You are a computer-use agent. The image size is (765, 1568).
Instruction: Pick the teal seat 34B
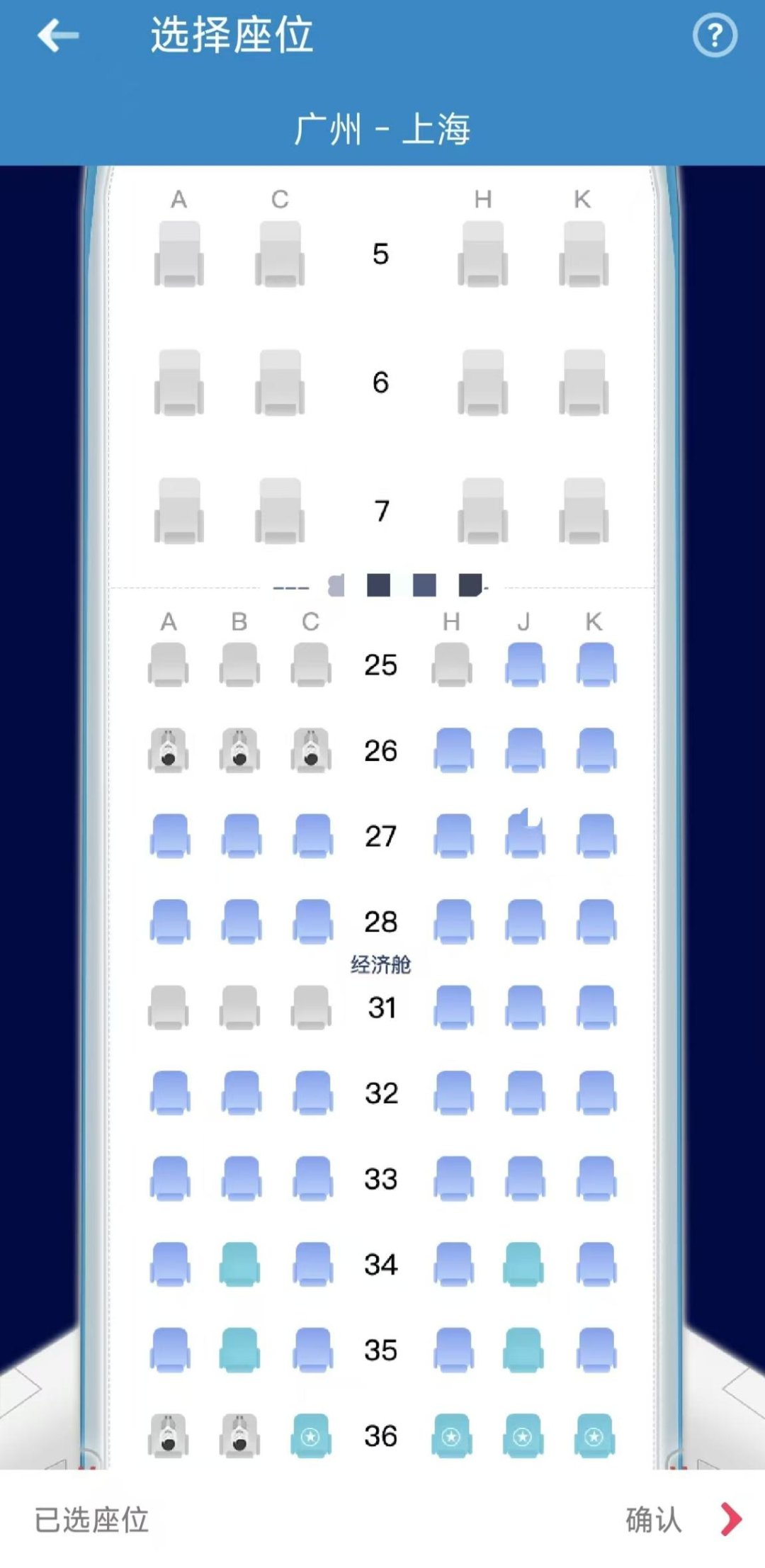click(x=240, y=1264)
